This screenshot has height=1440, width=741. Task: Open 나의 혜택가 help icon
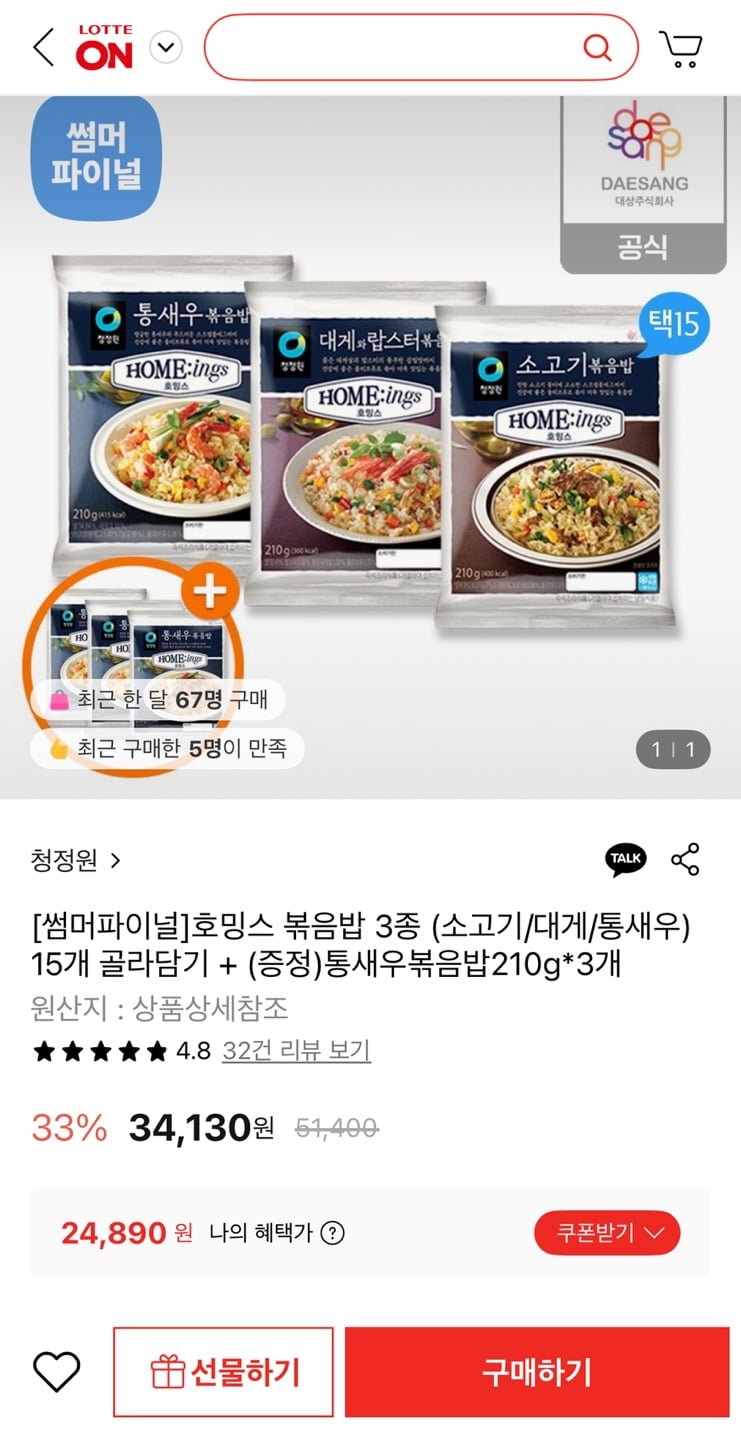[332, 1233]
